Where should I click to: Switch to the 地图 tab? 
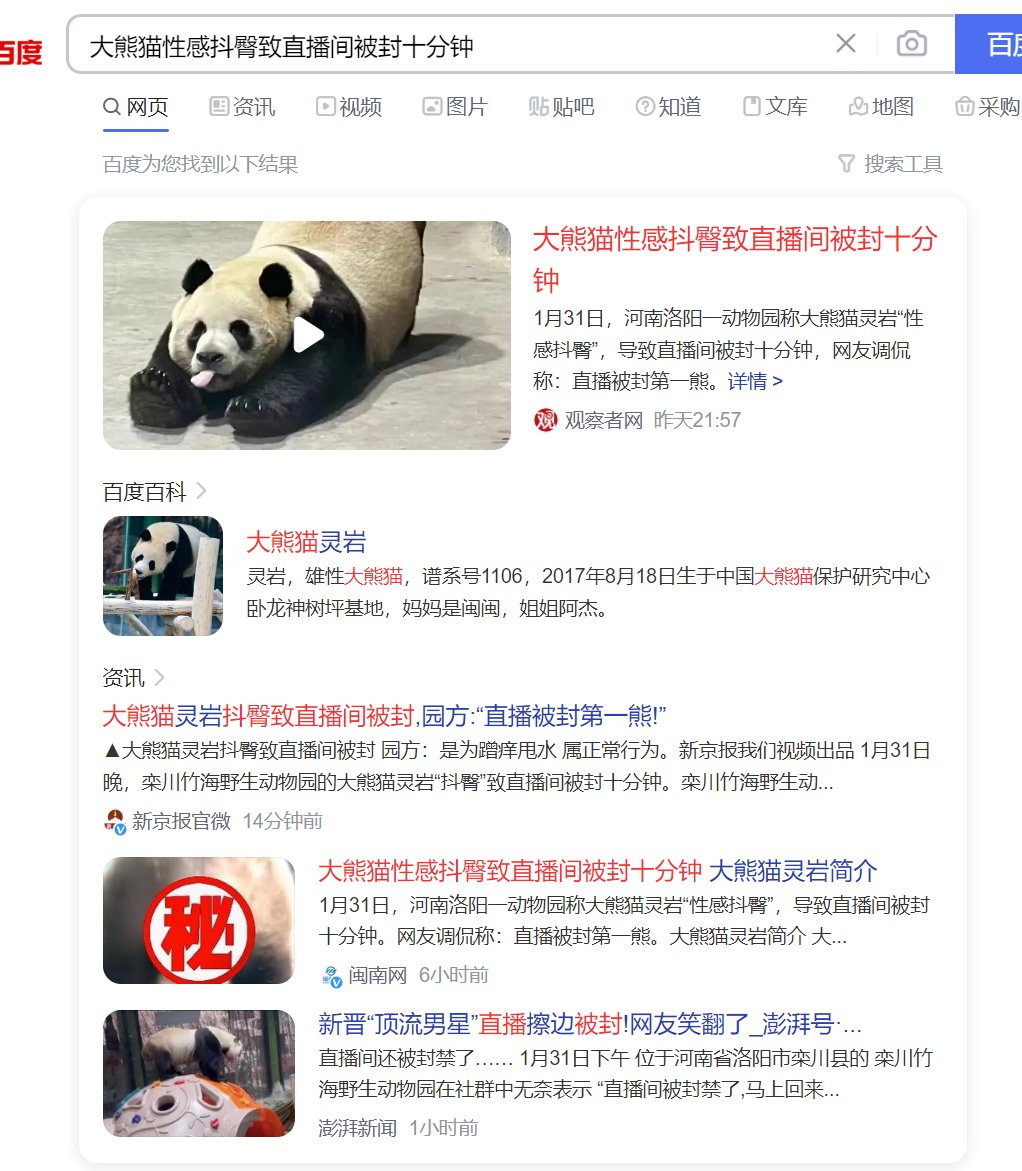881,107
